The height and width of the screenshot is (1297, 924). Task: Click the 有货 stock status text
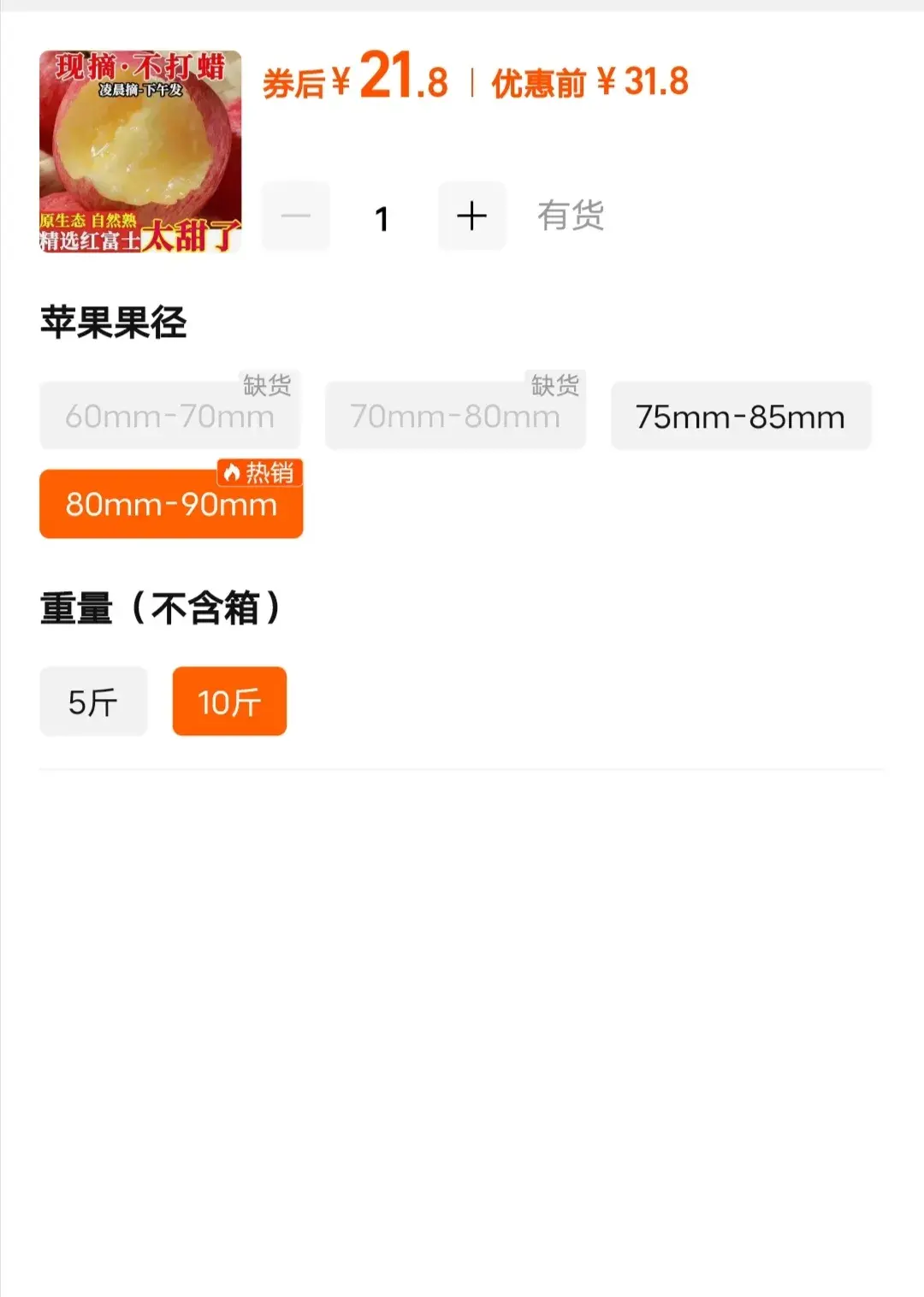[x=572, y=216]
